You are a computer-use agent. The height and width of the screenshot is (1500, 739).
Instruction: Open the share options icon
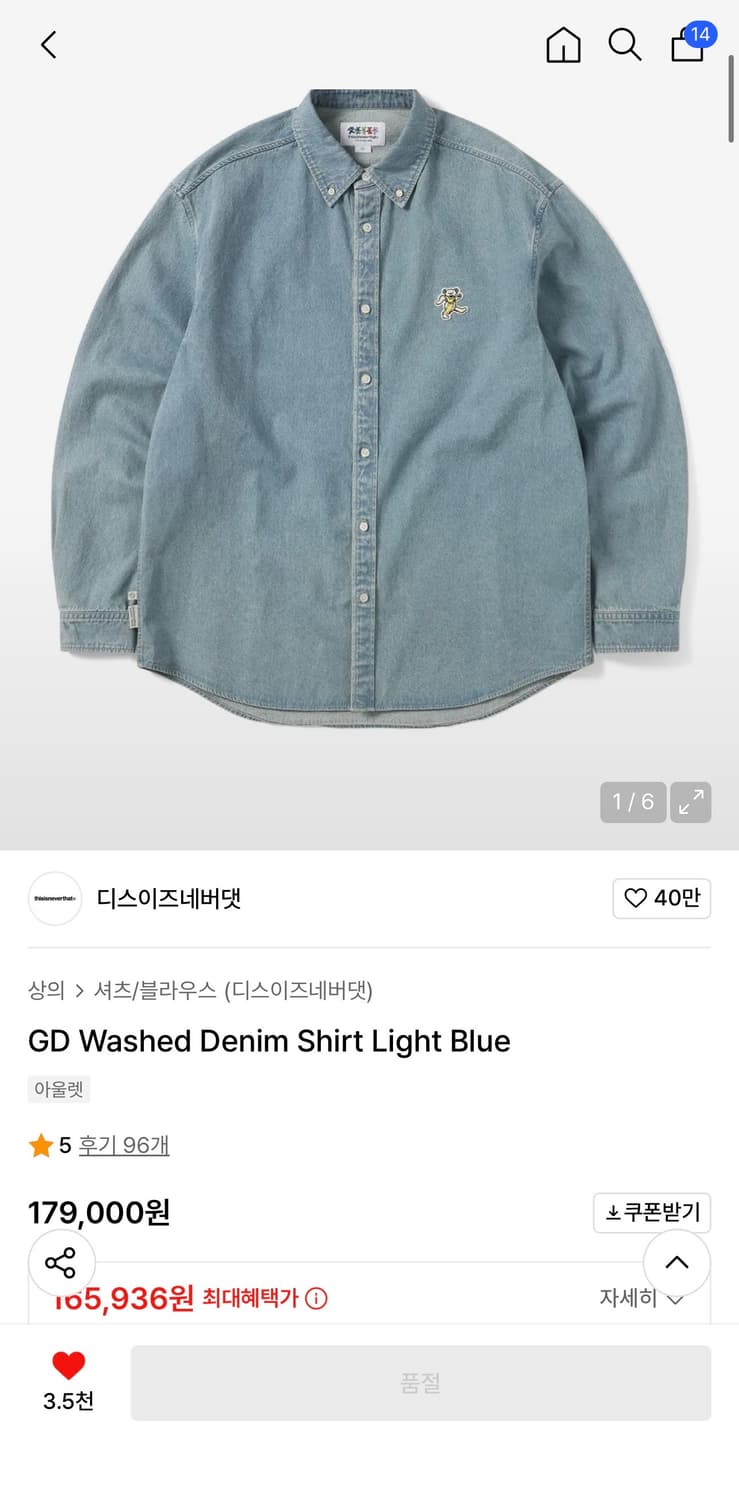click(60, 1262)
